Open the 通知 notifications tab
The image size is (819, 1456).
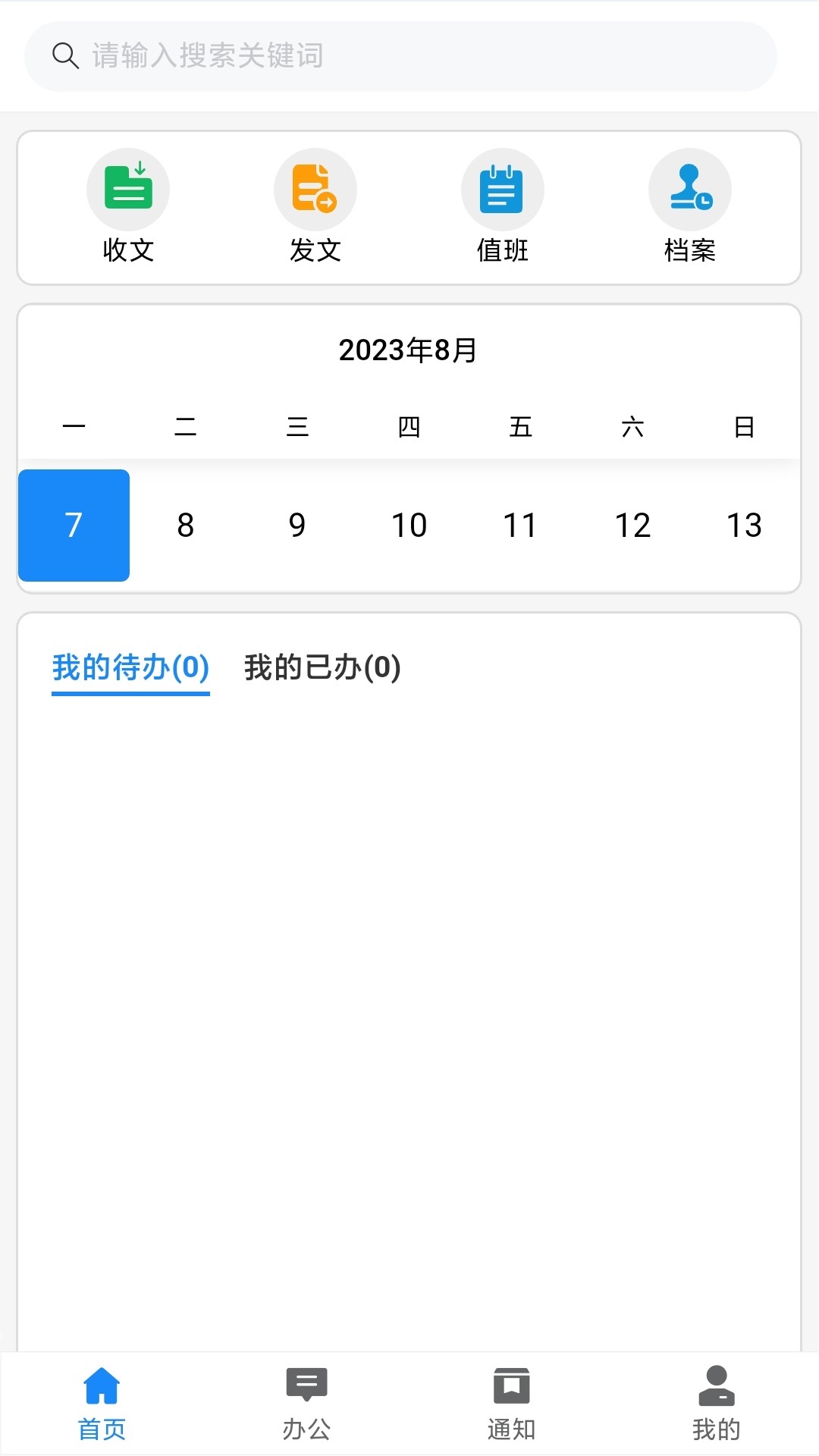pos(512,1404)
